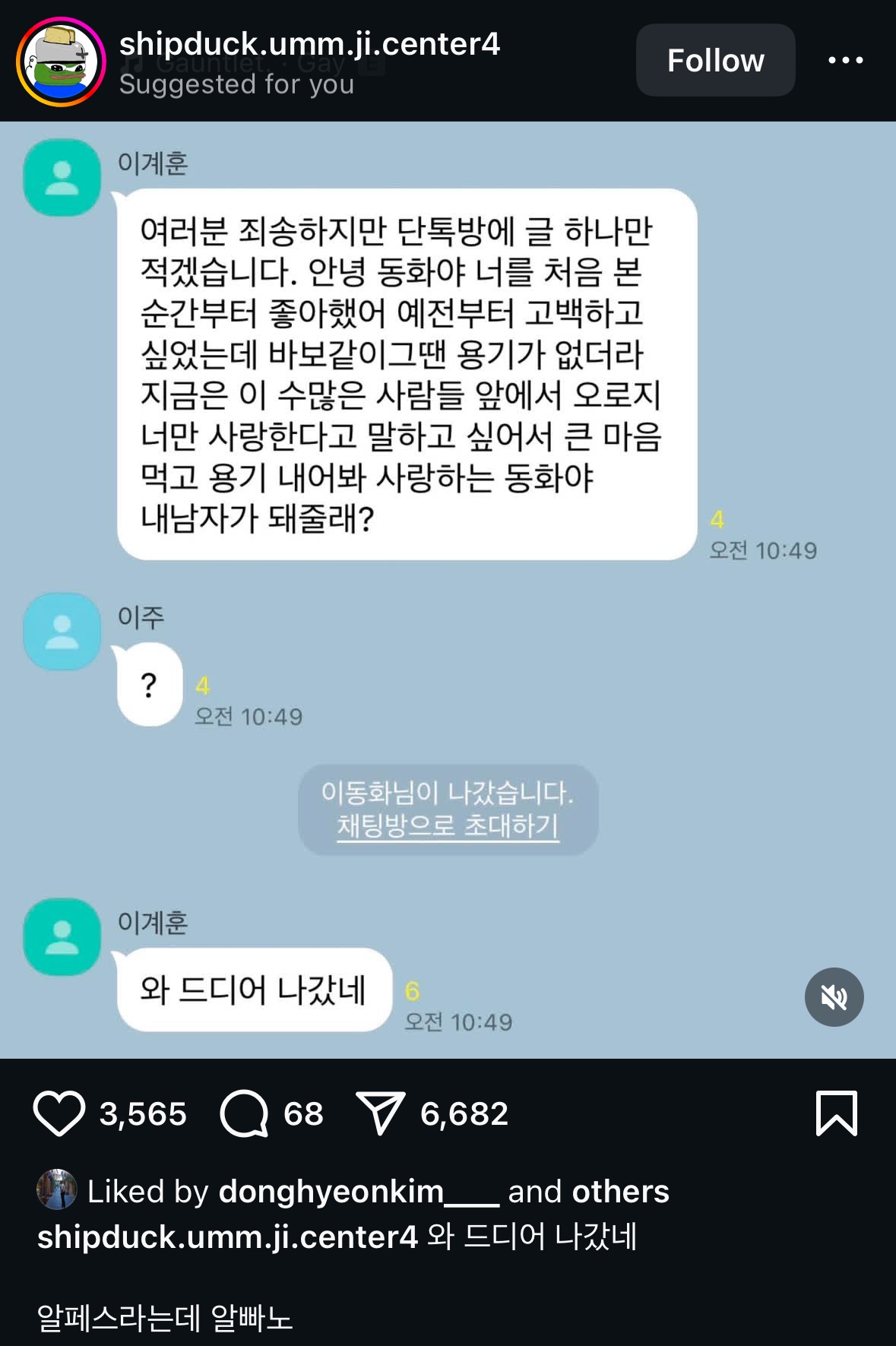Open donghyeonkim___'s profile from the likes
This screenshot has width=896, height=1346.
pyautogui.click(x=357, y=1191)
